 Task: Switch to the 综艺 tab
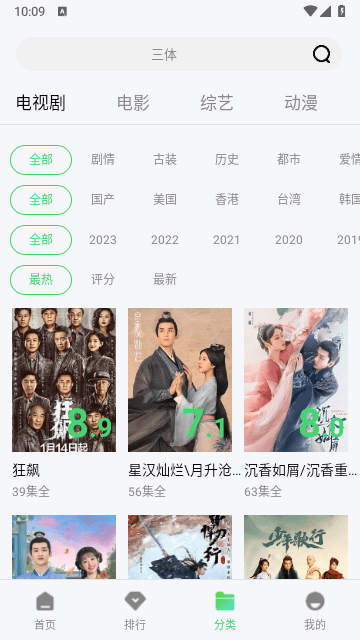click(217, 103)
